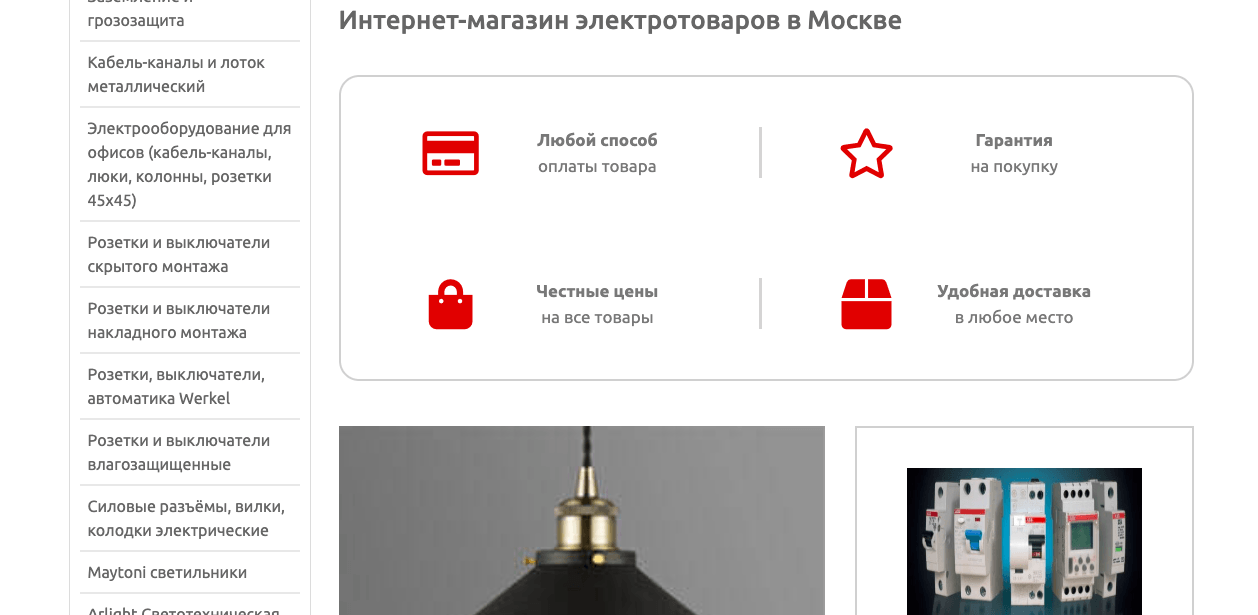Go to Розетки и выключатели накладного монтажа
This screenshot has width=1258, height=615.
(x=178, y=321)
